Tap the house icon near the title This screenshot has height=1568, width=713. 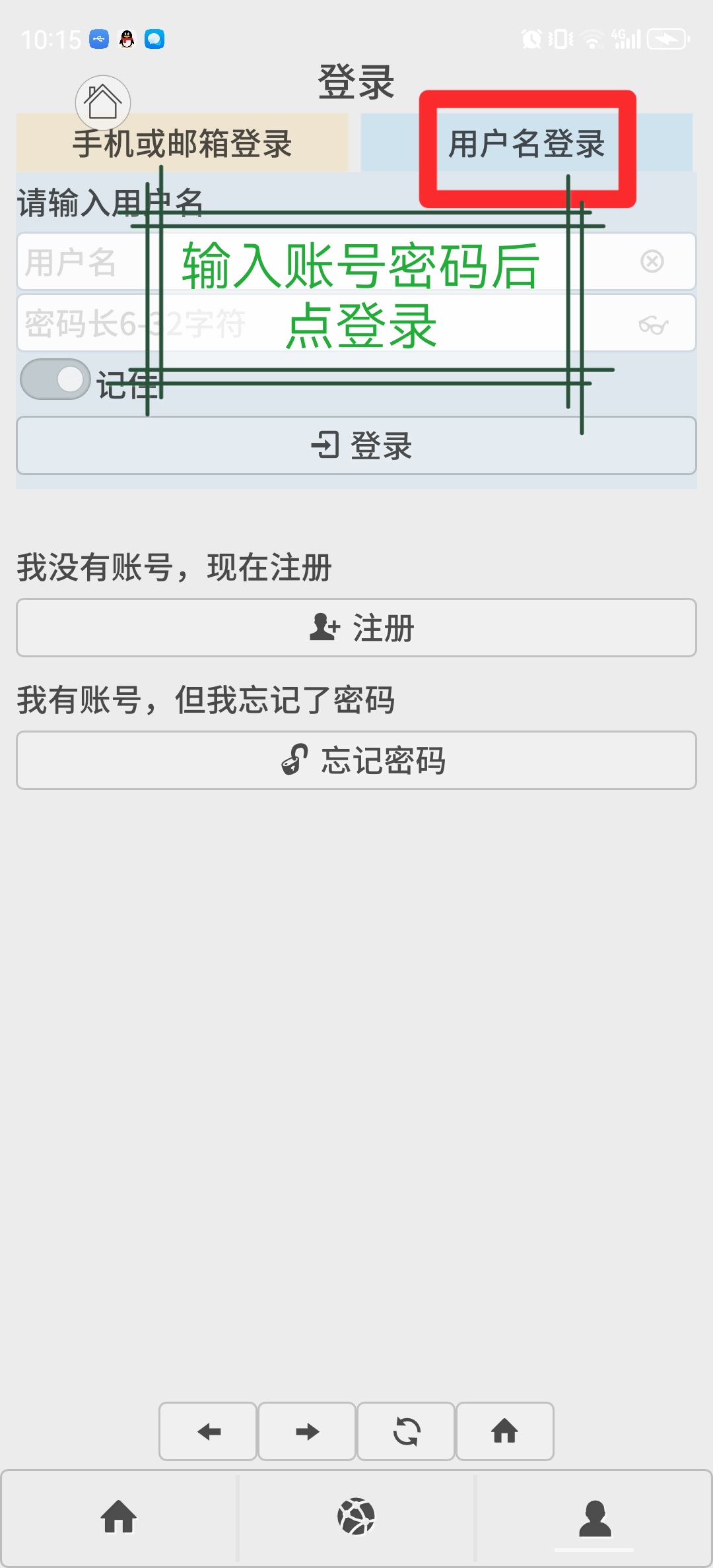[102, 103]
